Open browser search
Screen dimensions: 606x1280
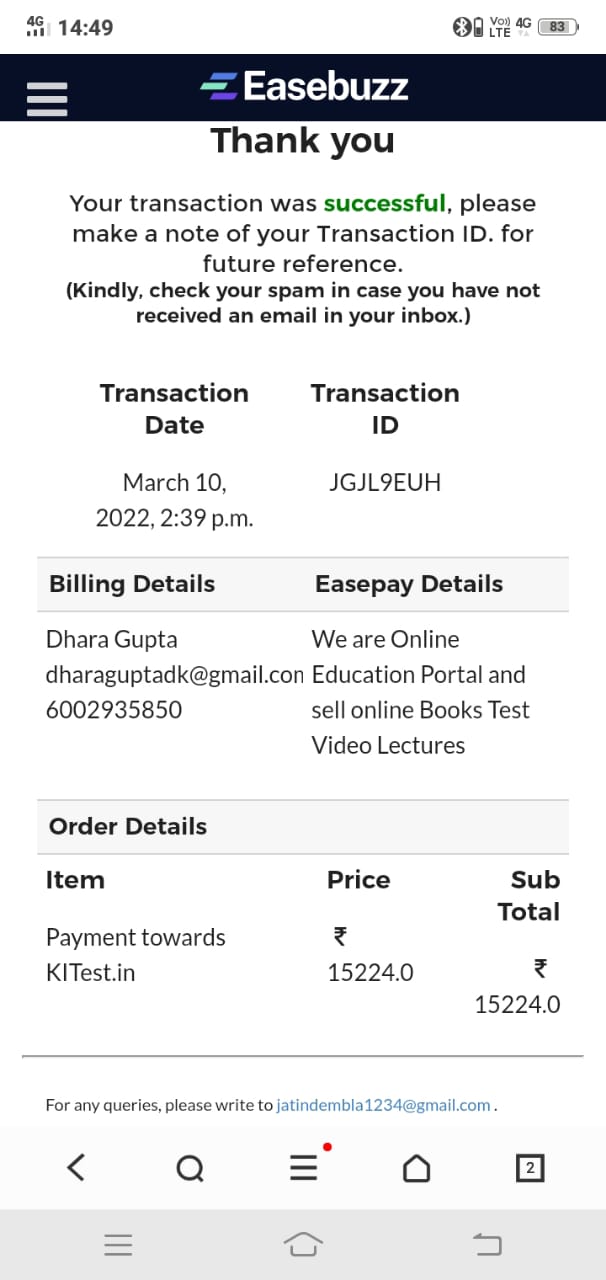point(190,1167)
